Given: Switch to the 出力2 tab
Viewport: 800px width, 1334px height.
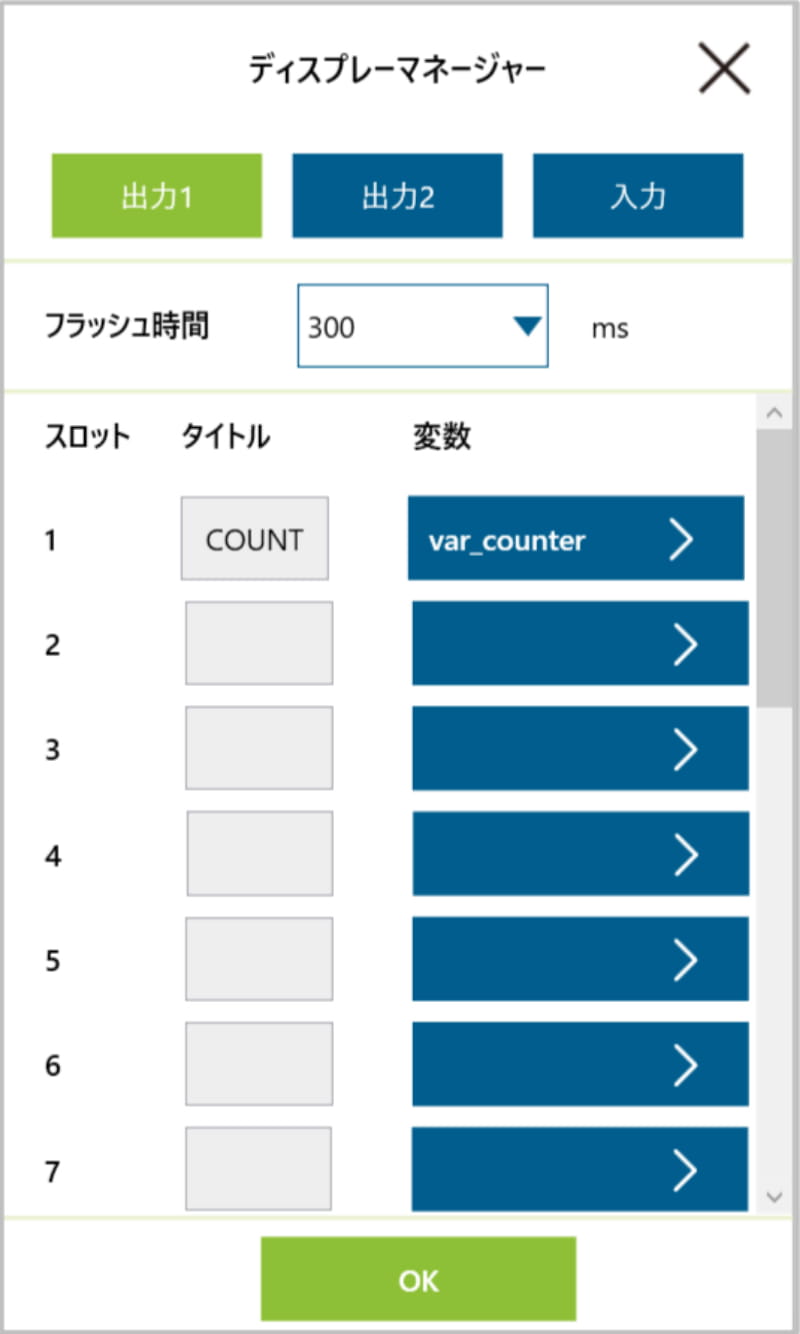Looking at the screenshot, I should pos(397,196).
